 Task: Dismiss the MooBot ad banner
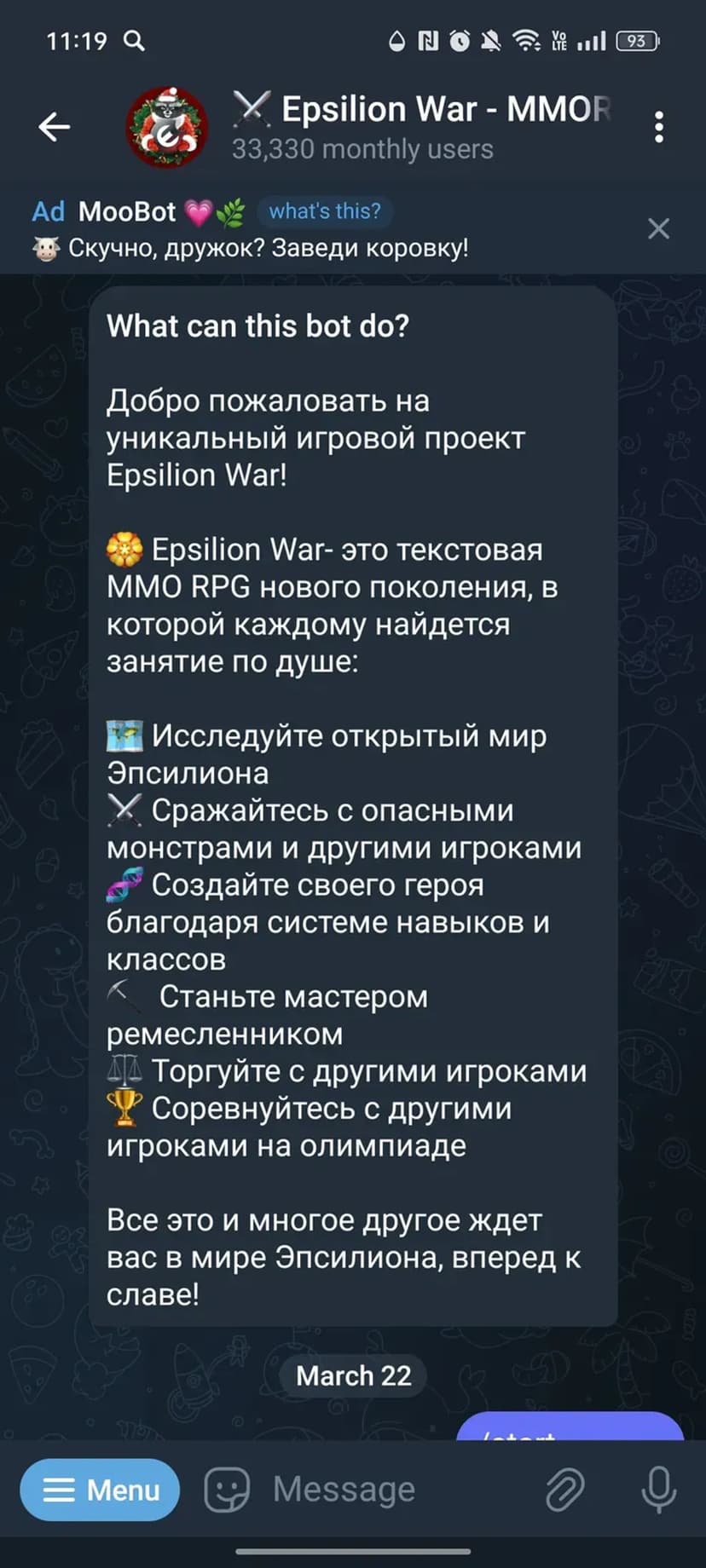[x=658, y=228]
